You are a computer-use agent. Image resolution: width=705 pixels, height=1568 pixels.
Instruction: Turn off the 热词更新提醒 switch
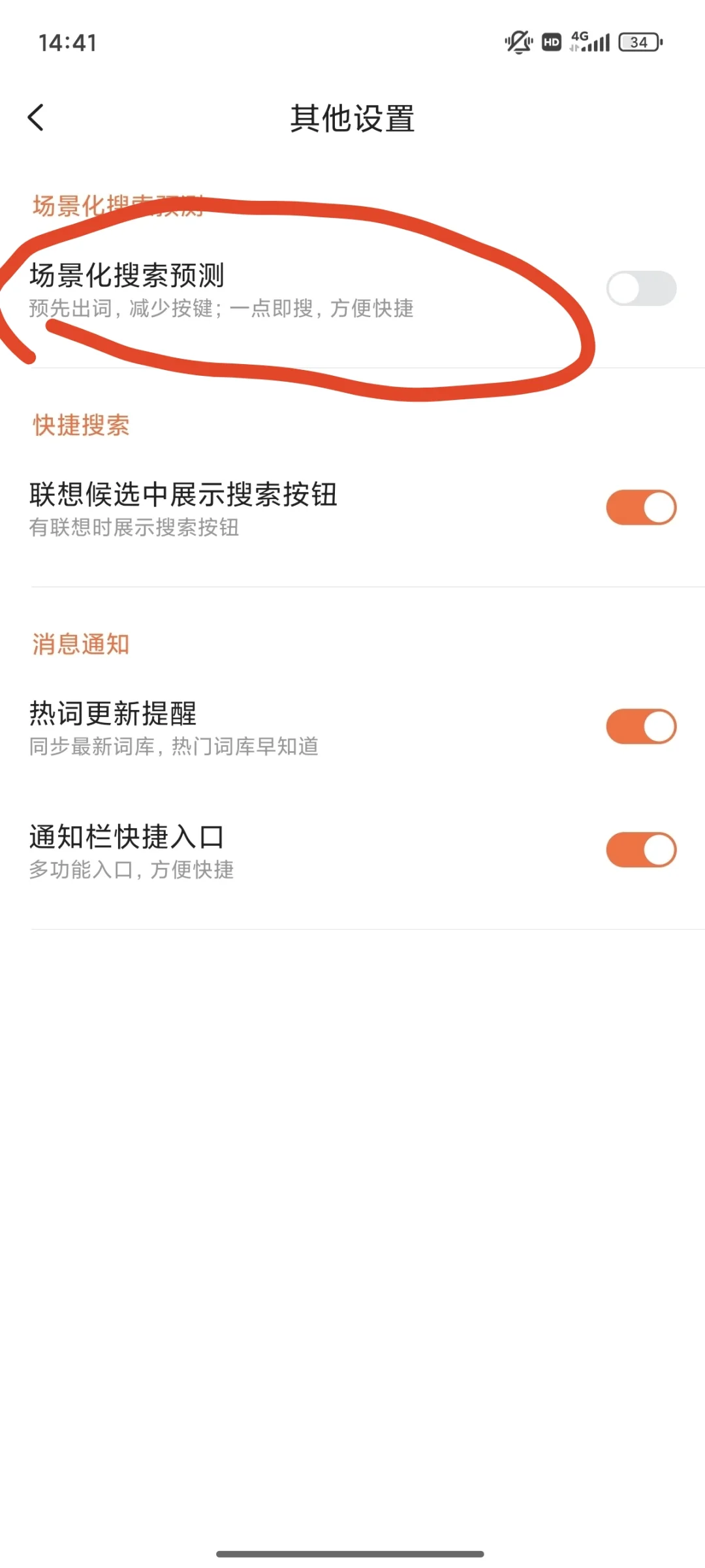click(x=641, y=724)
